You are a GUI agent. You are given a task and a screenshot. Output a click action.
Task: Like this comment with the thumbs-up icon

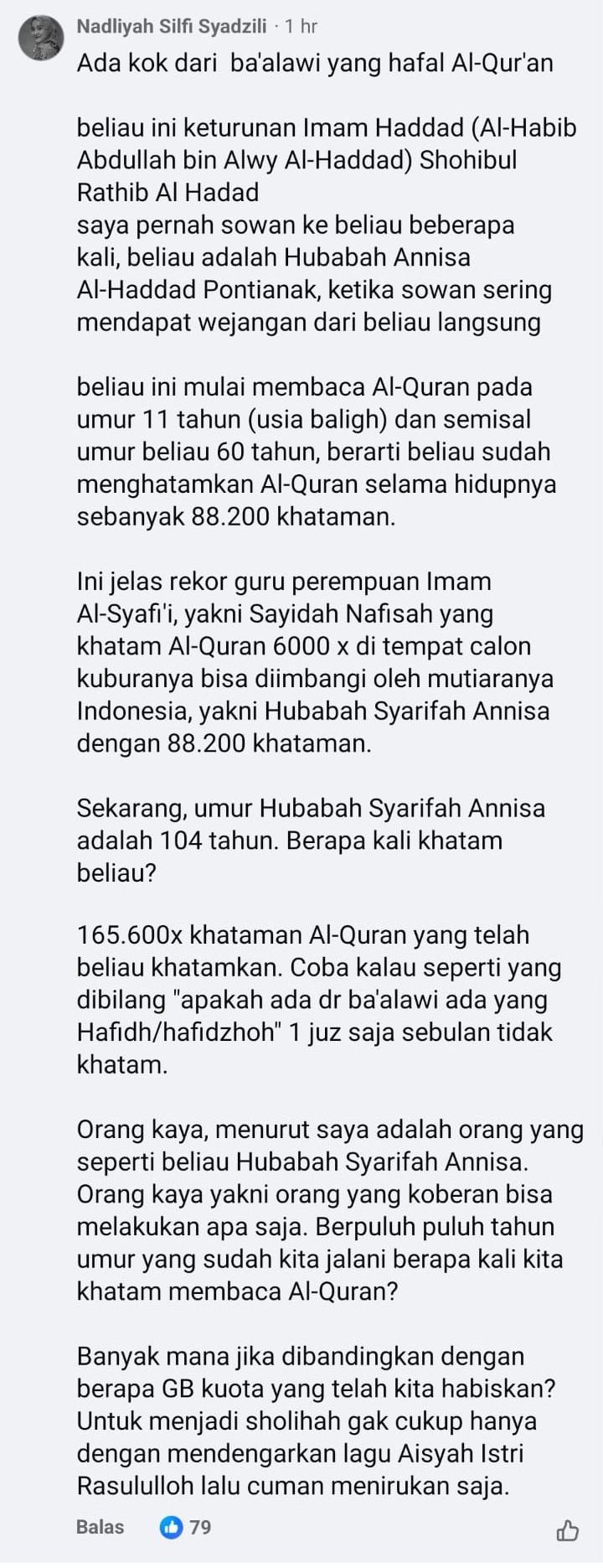coord(567,1530)
